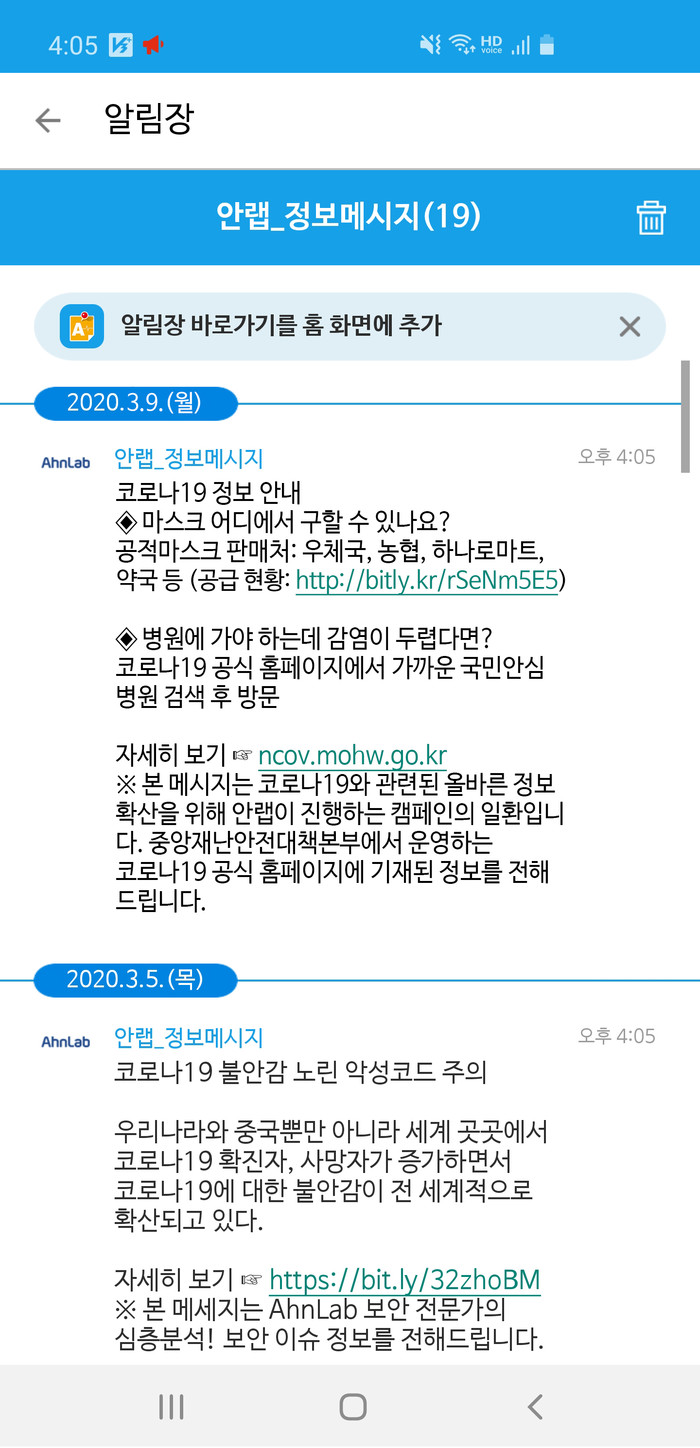The image size is (700, 1448).
Task: Dismiss the shortcut suggestion banner
Action: click(629, 326)
